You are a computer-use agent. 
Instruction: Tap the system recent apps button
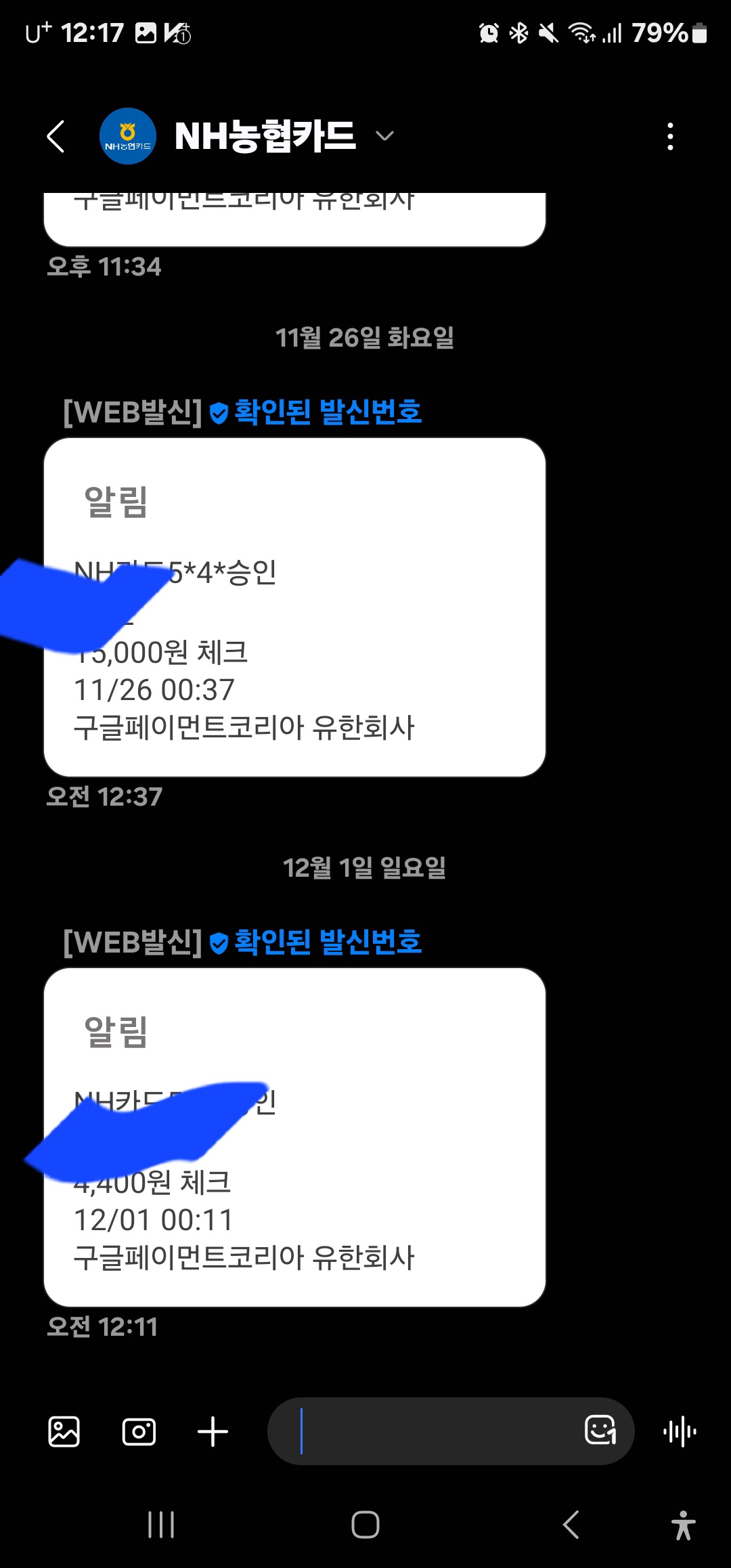[x=161, y=1525]
